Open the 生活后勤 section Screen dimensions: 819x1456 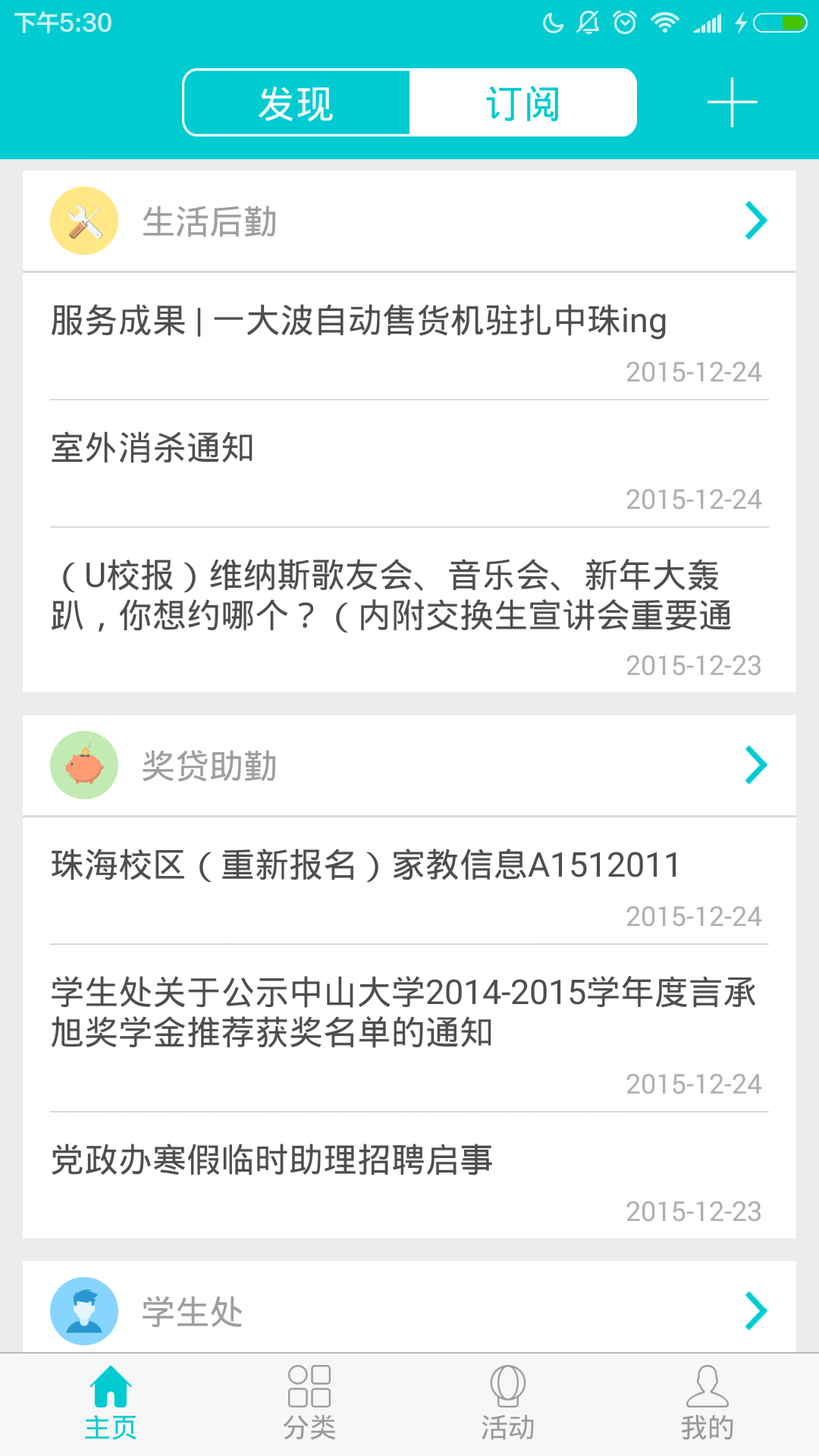pyautogui.click(x=409, y=221)
